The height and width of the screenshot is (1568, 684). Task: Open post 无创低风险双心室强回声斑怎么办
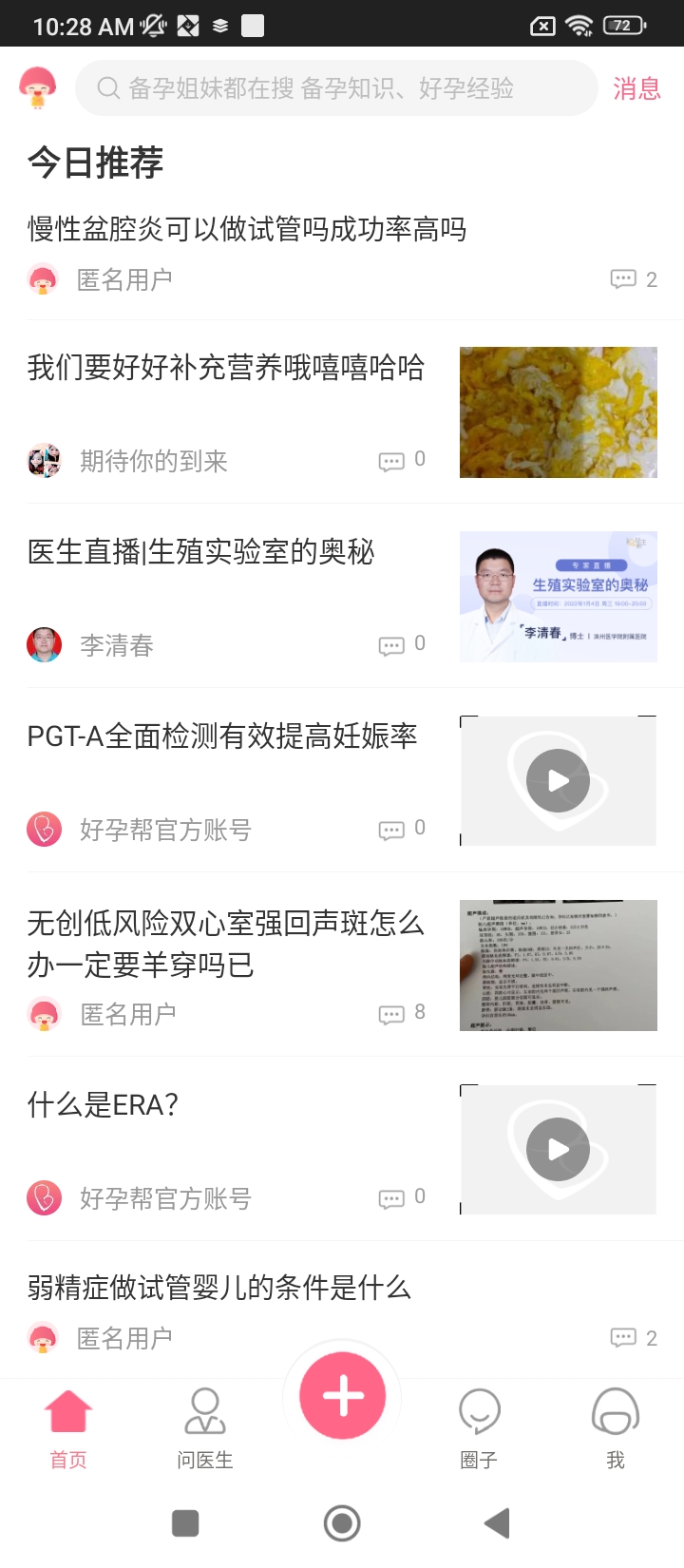(x=226, y=944)
